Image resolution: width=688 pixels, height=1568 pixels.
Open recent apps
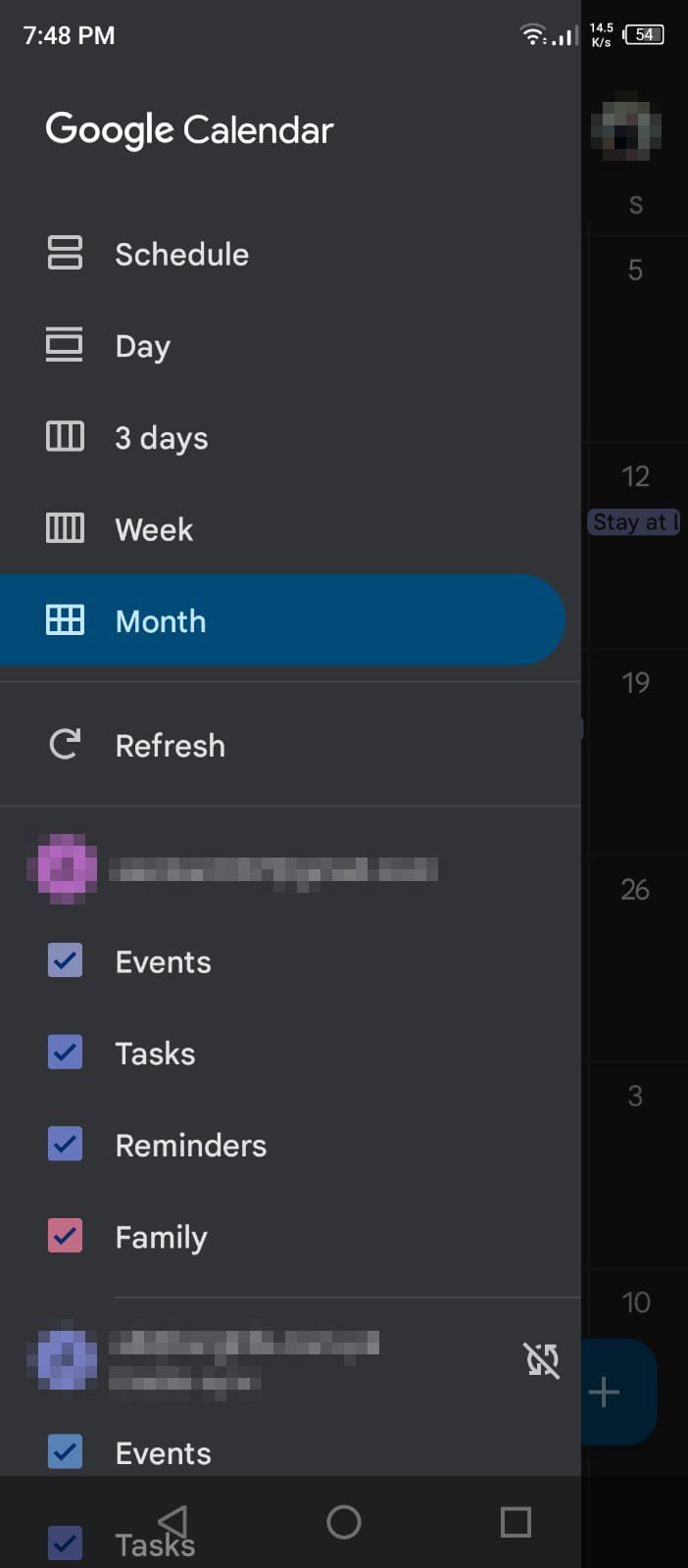click(516, 1522)
